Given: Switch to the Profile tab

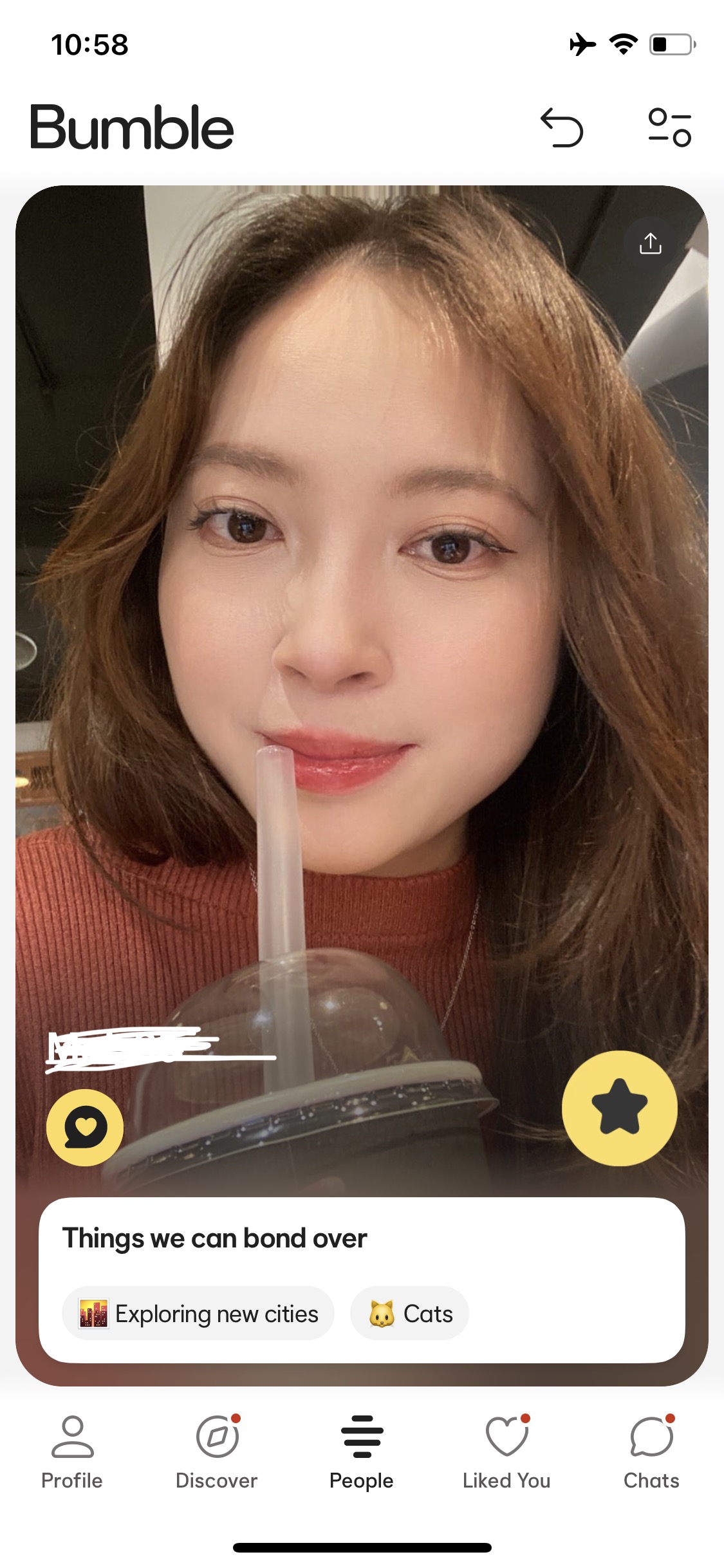Looking at the screenshot, I should [x=72, y=1451].
